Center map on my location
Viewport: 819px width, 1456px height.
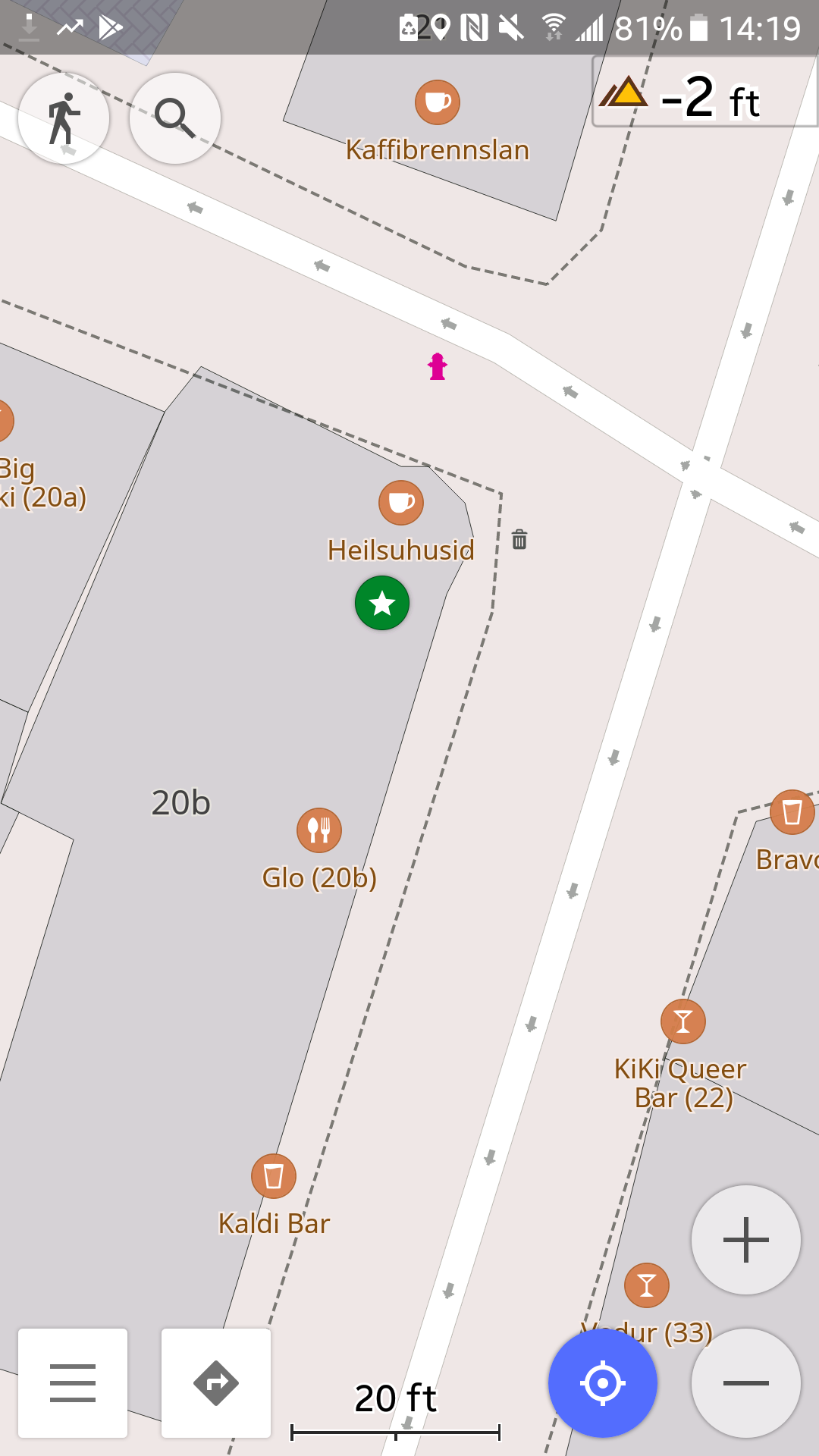603,1383
